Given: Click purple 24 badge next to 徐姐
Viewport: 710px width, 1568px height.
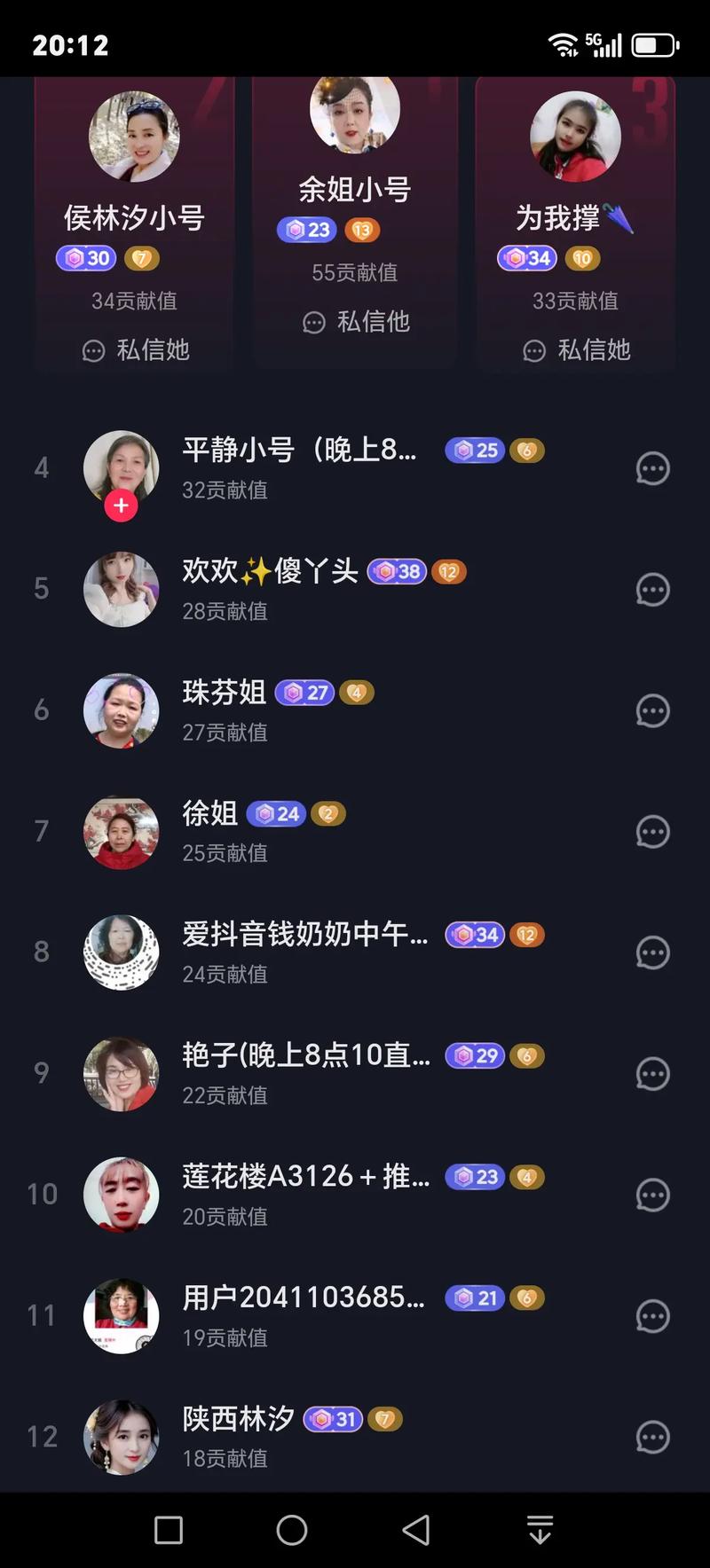Looking at the screenshot, I should (x=275, y=813).
